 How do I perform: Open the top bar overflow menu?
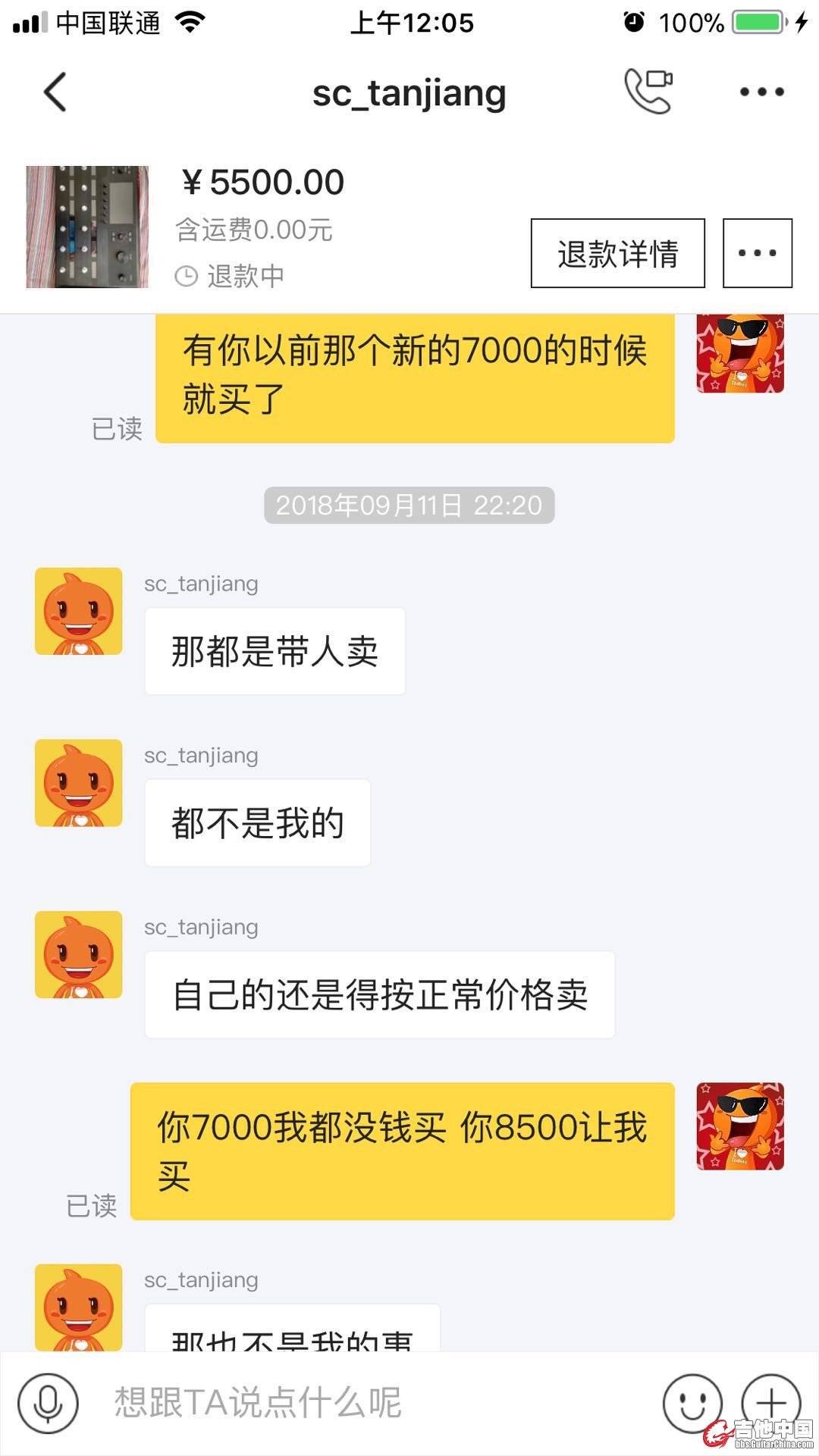[761, 92]
